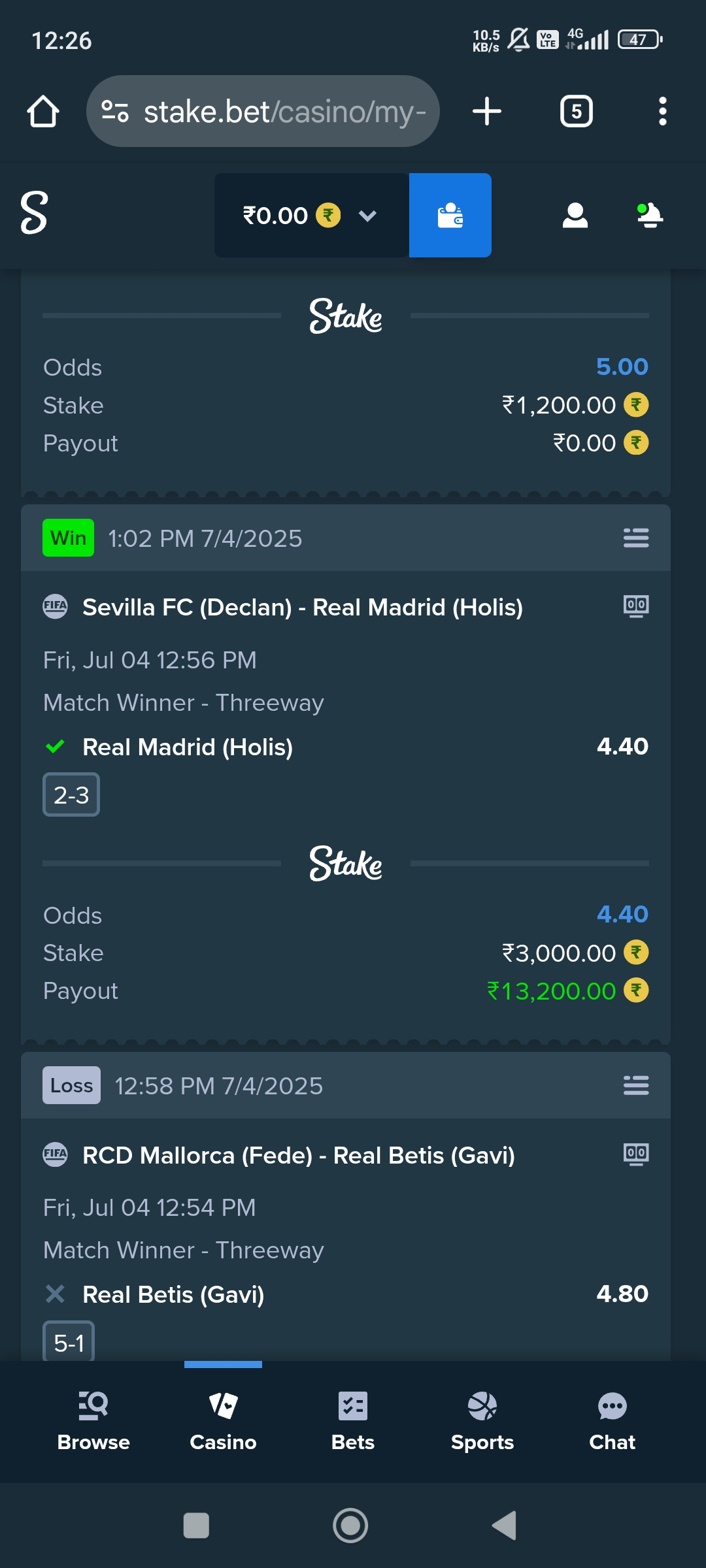Go to Stake home via S logo
This screenshot has width=706, height=1568.
(x=34, y=213)
